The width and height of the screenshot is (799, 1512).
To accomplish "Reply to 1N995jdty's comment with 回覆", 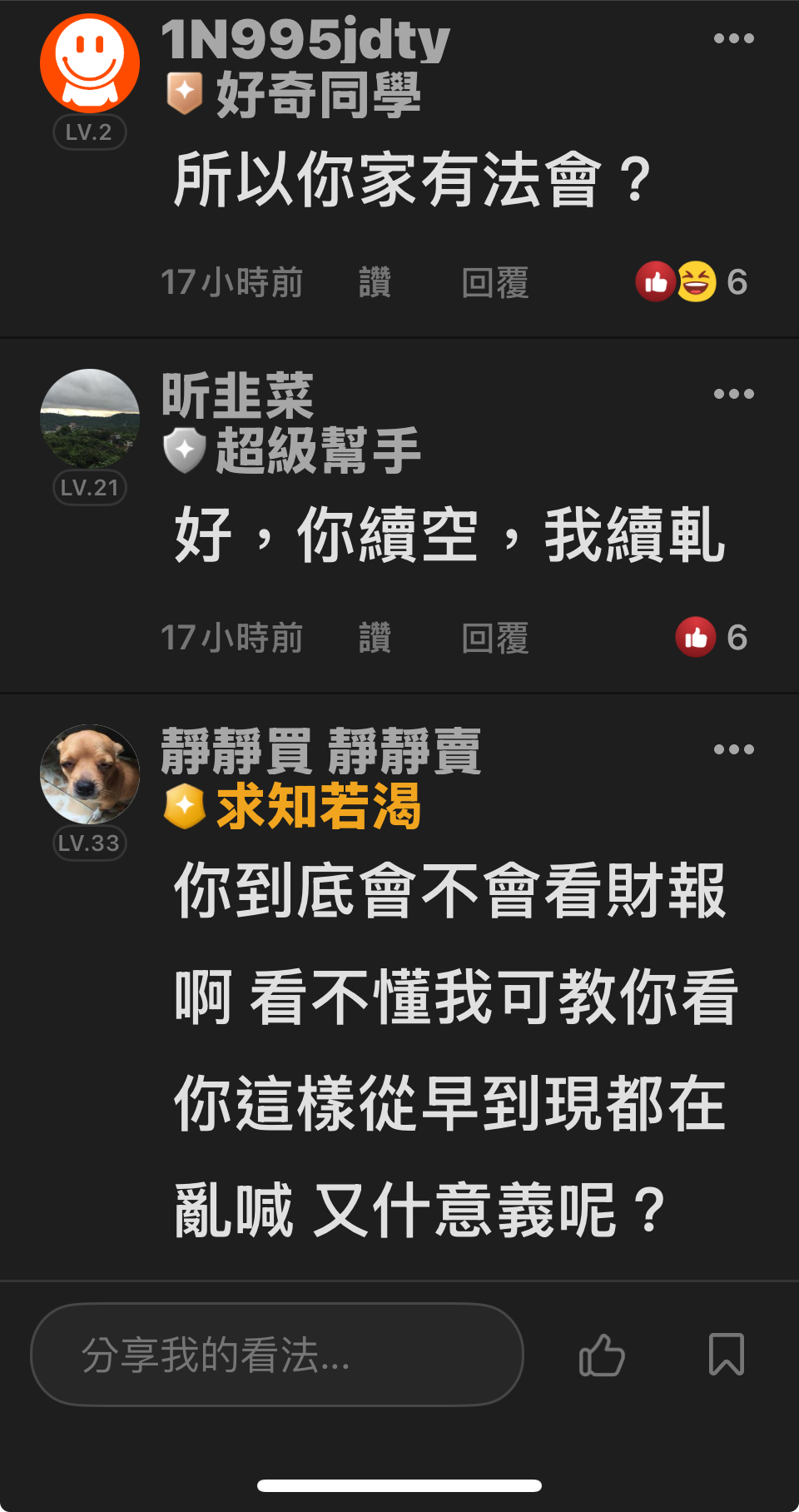I will point(495,283).
